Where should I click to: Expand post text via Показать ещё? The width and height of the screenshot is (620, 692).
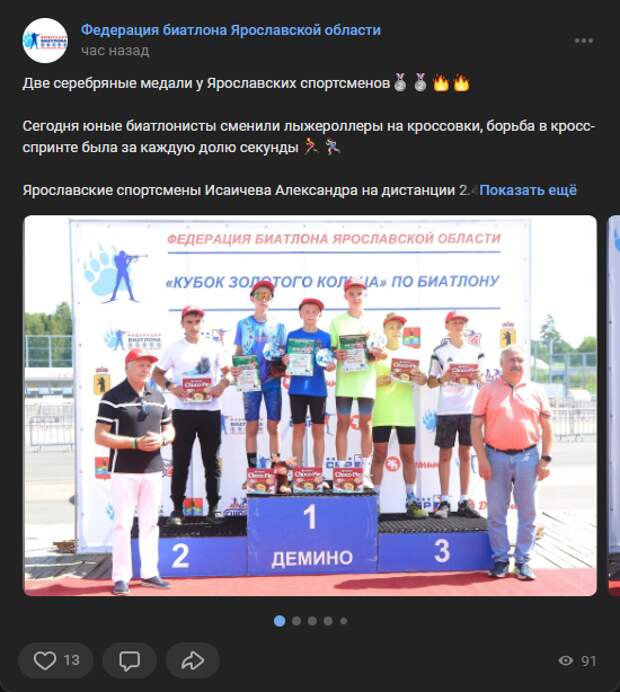[x=528, y=190]
